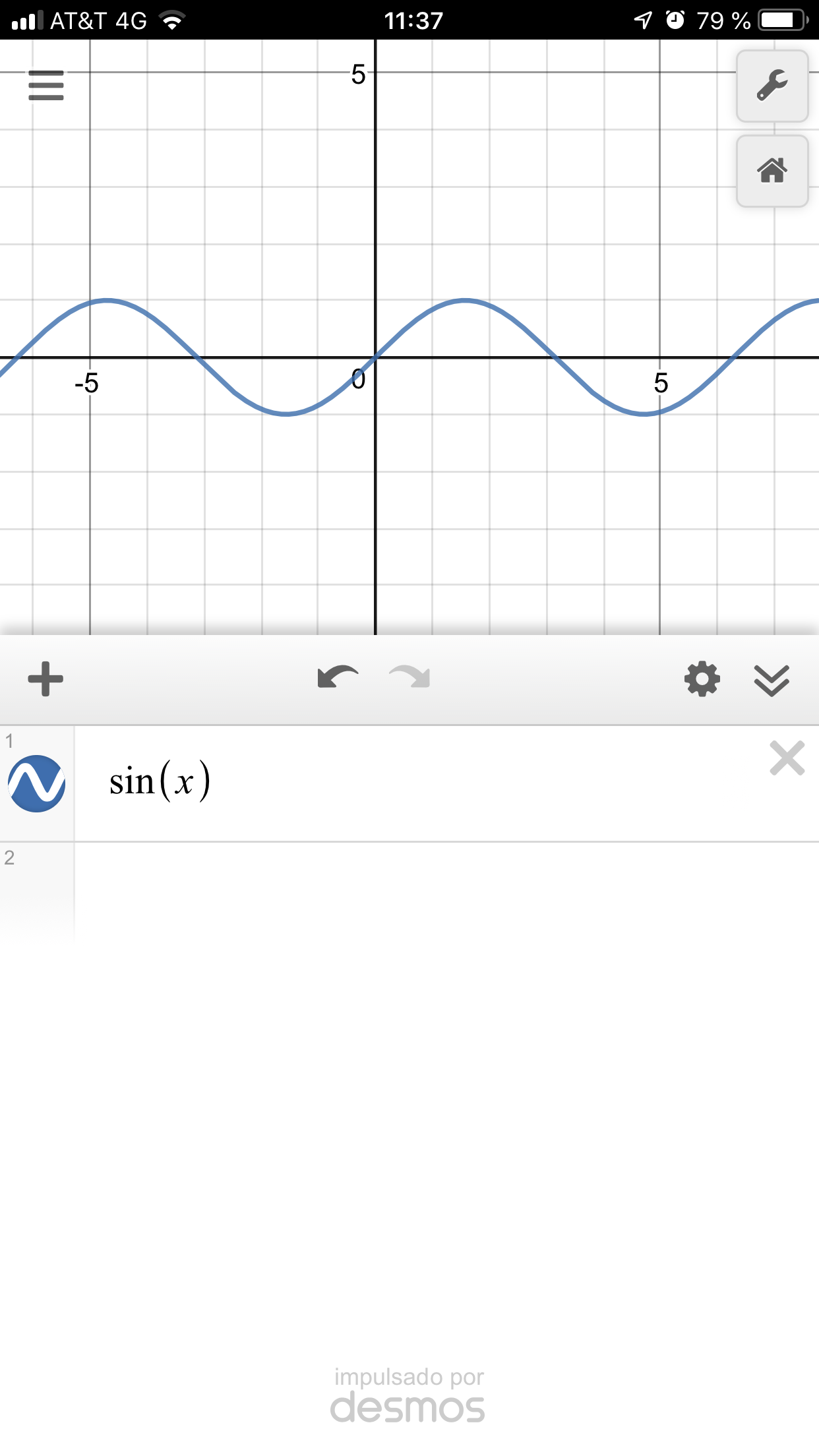Screen dimensions: 819x1456
Task: Open the hamburger menu
Action: pos(46,86)
